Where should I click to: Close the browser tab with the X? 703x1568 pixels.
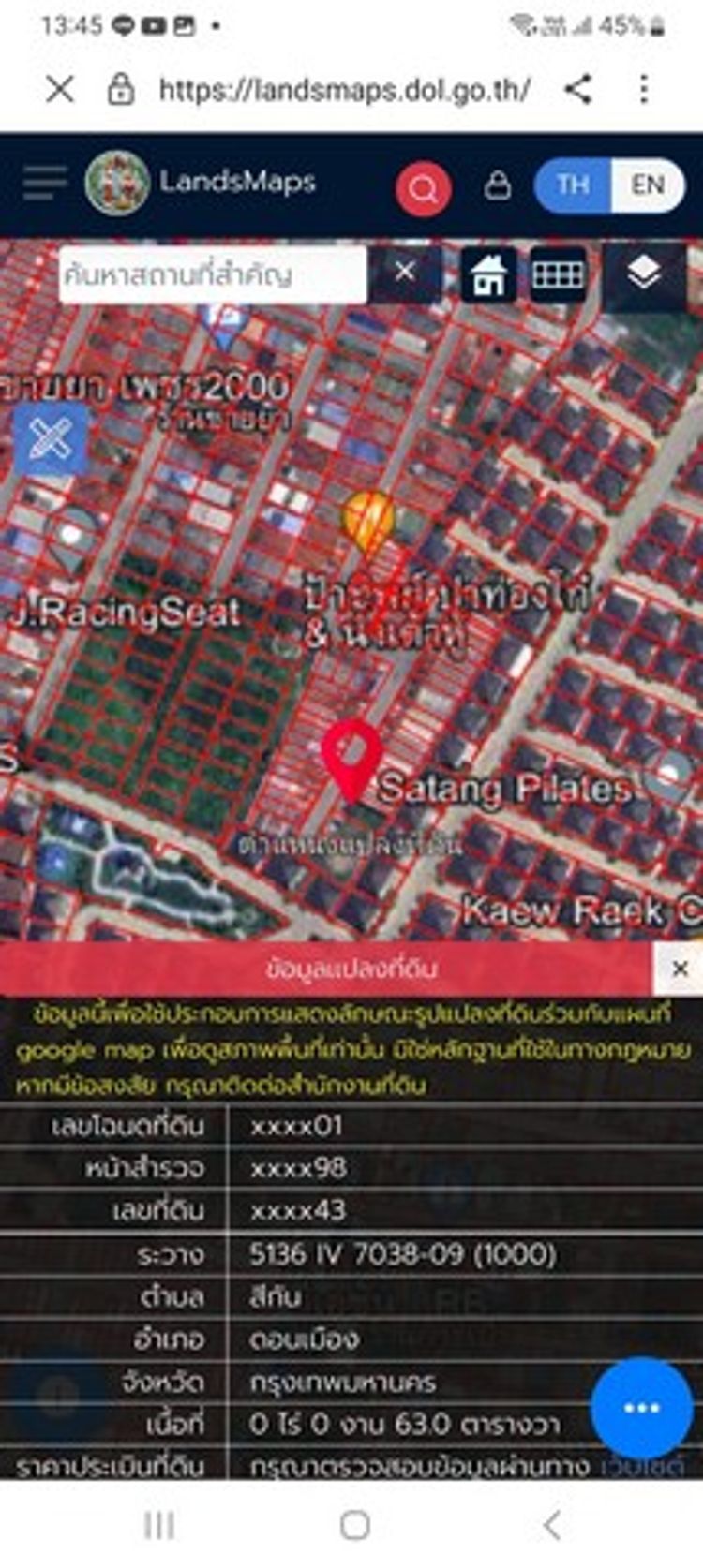pos(60,90)
